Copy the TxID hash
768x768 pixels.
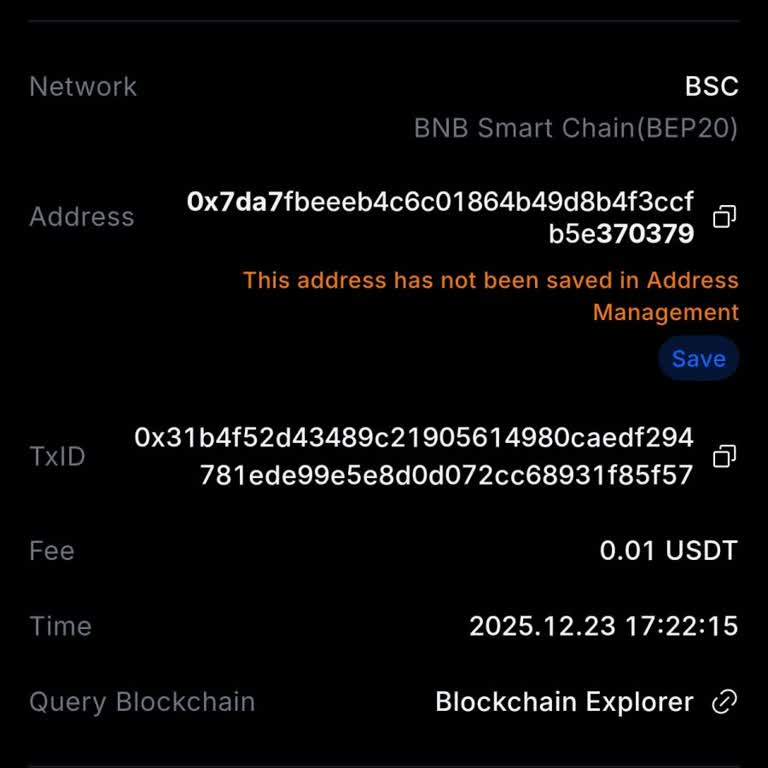coord(724,457)
